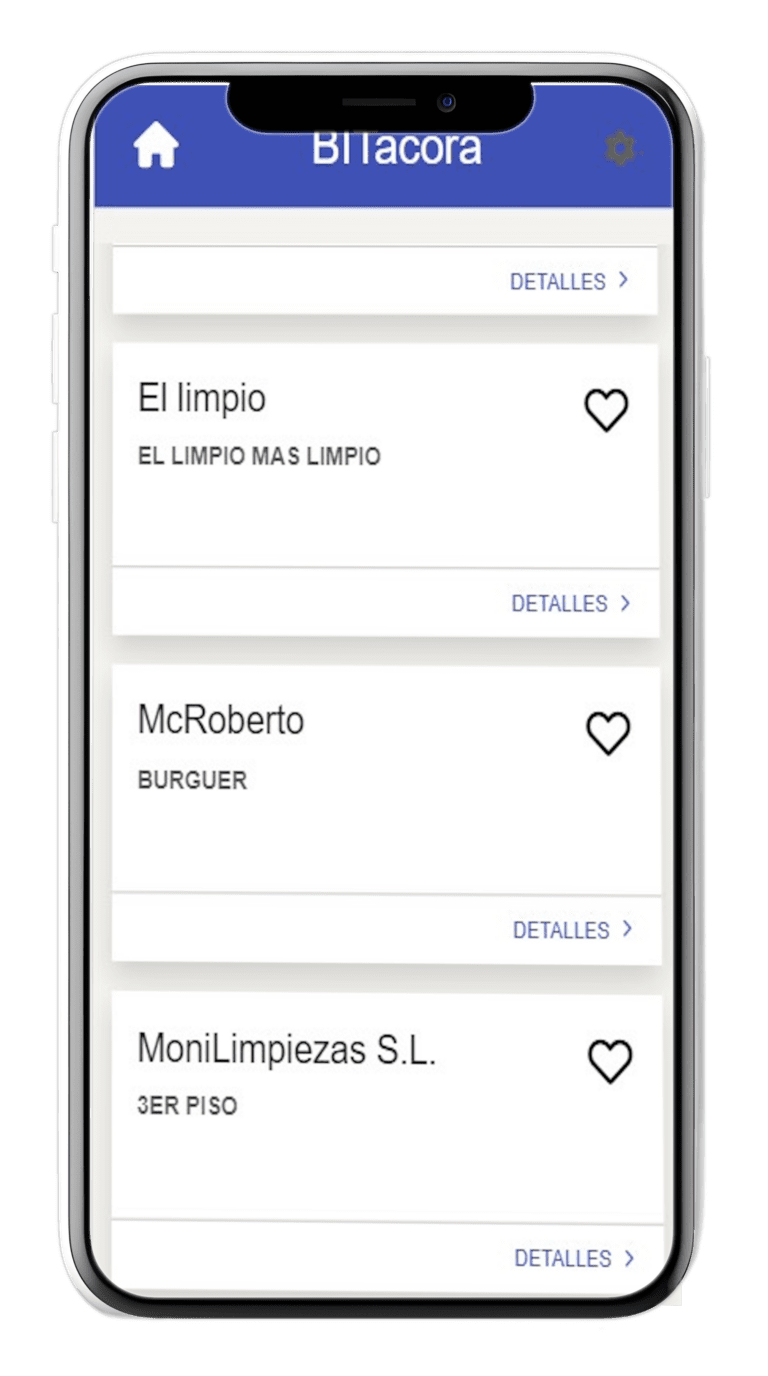Tap Detalles on the topmost card

pos(569,282)
